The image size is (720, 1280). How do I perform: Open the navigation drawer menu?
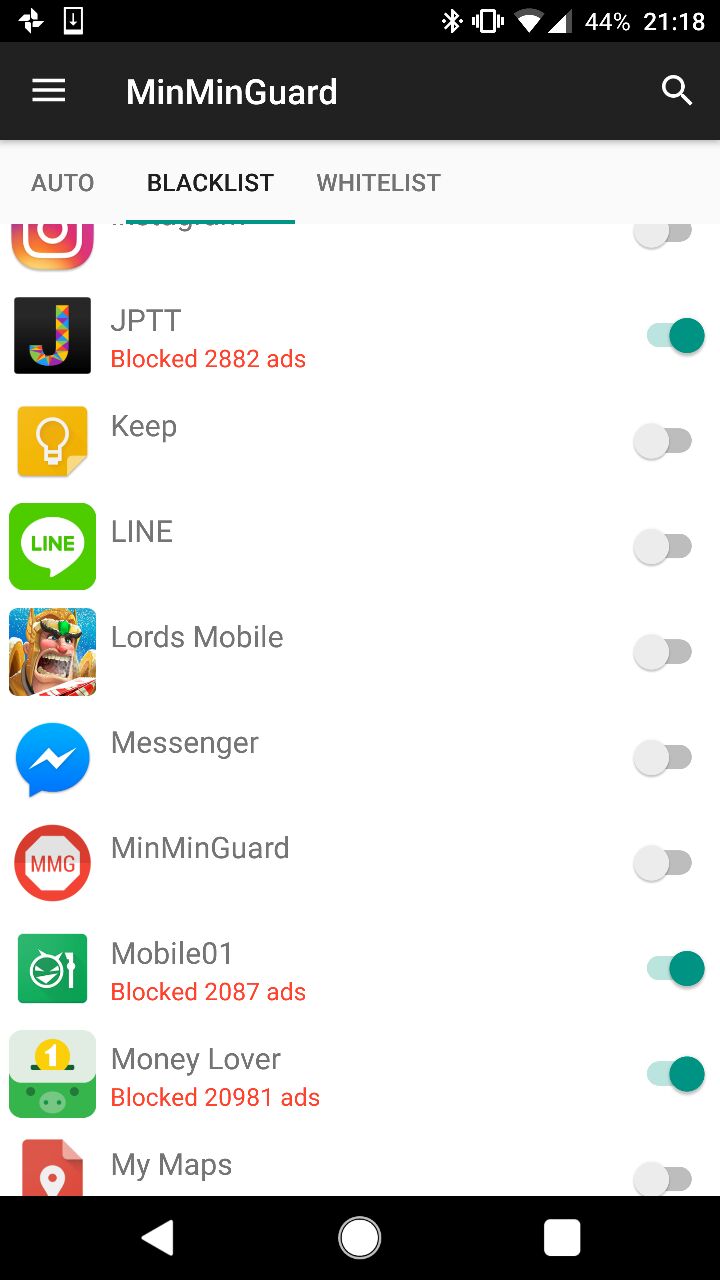click(x=48, y=91)
